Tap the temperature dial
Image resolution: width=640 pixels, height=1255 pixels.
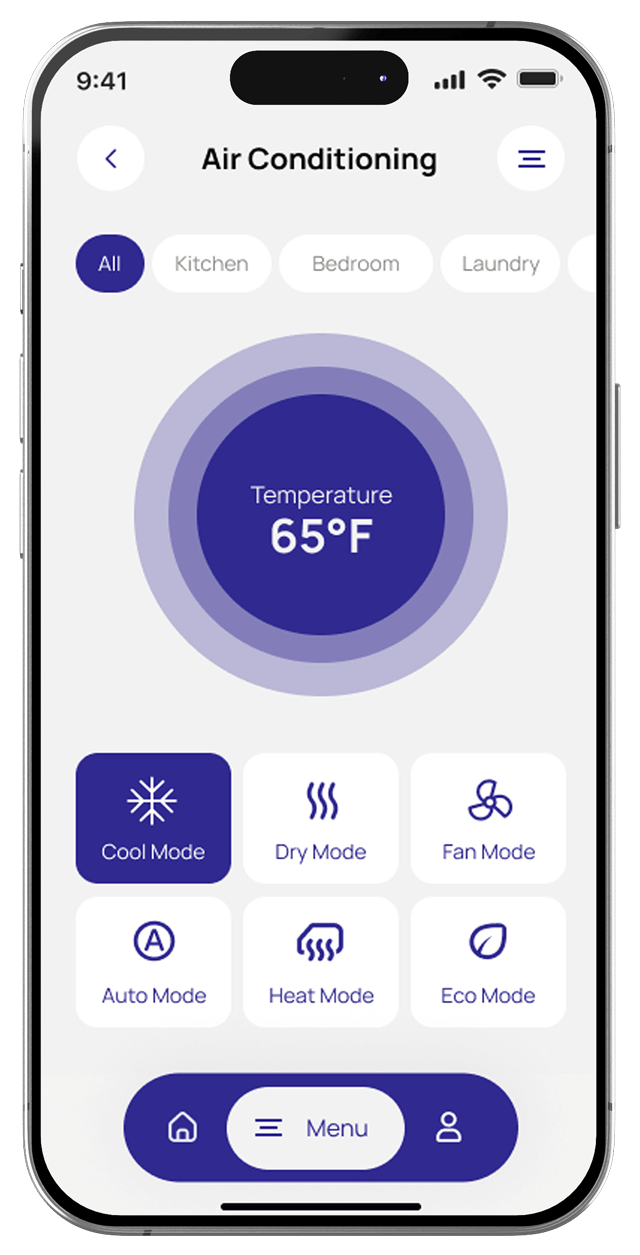tap(321, 515)
